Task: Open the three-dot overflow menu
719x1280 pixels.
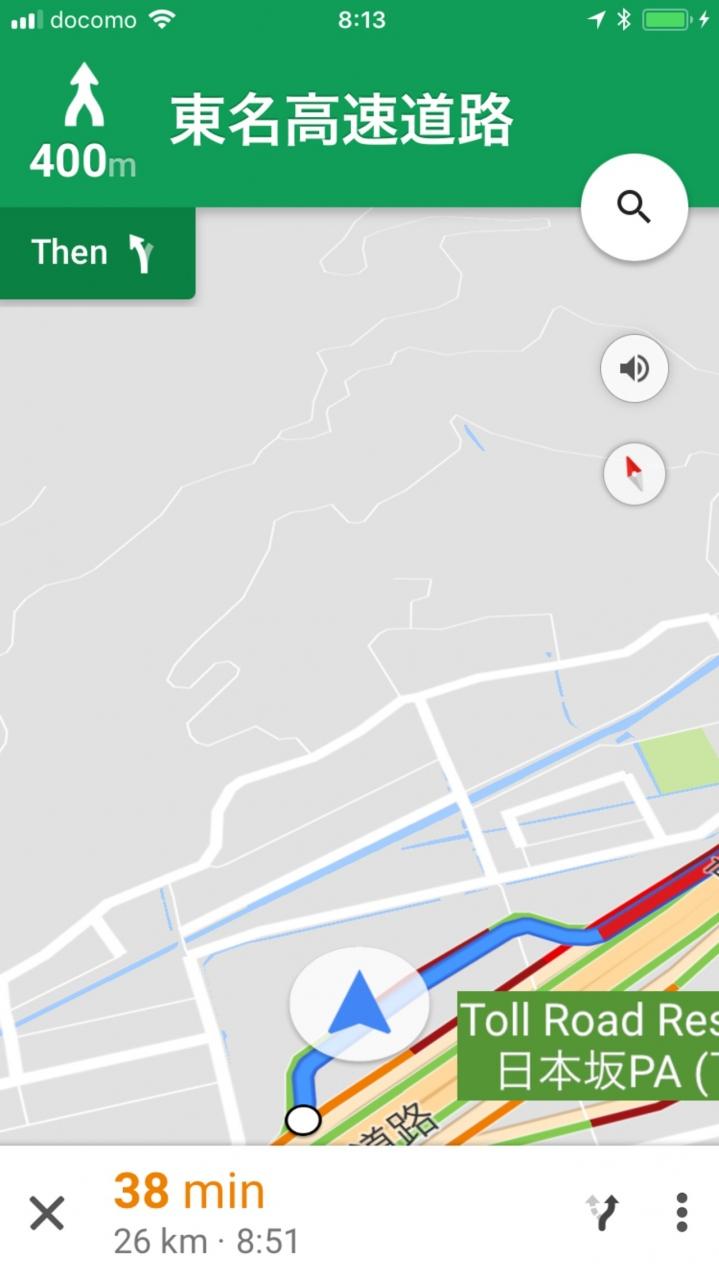Action: pyautogui.click(x=681, y=1212)
